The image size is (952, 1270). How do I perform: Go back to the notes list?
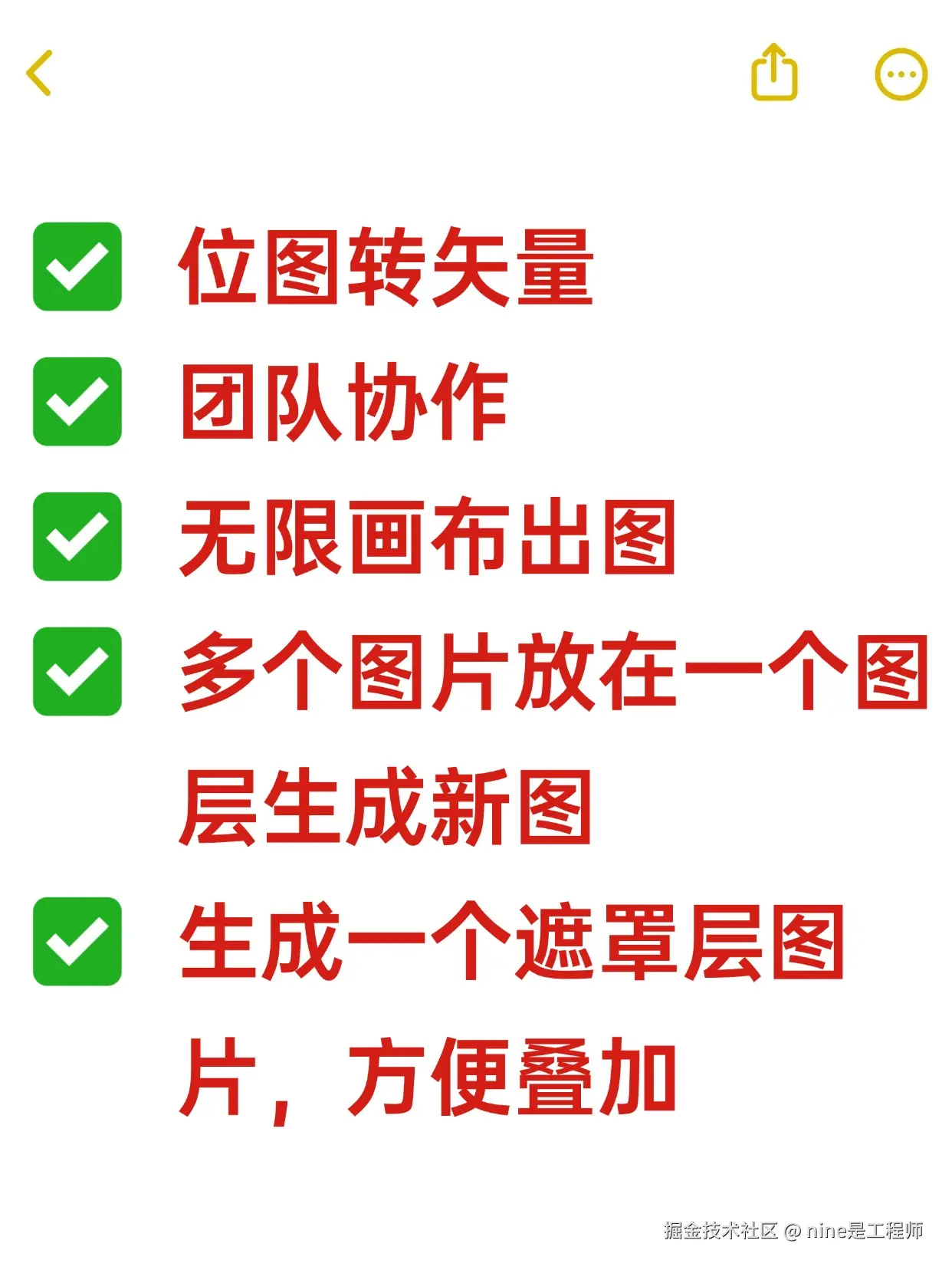(39, 74)
